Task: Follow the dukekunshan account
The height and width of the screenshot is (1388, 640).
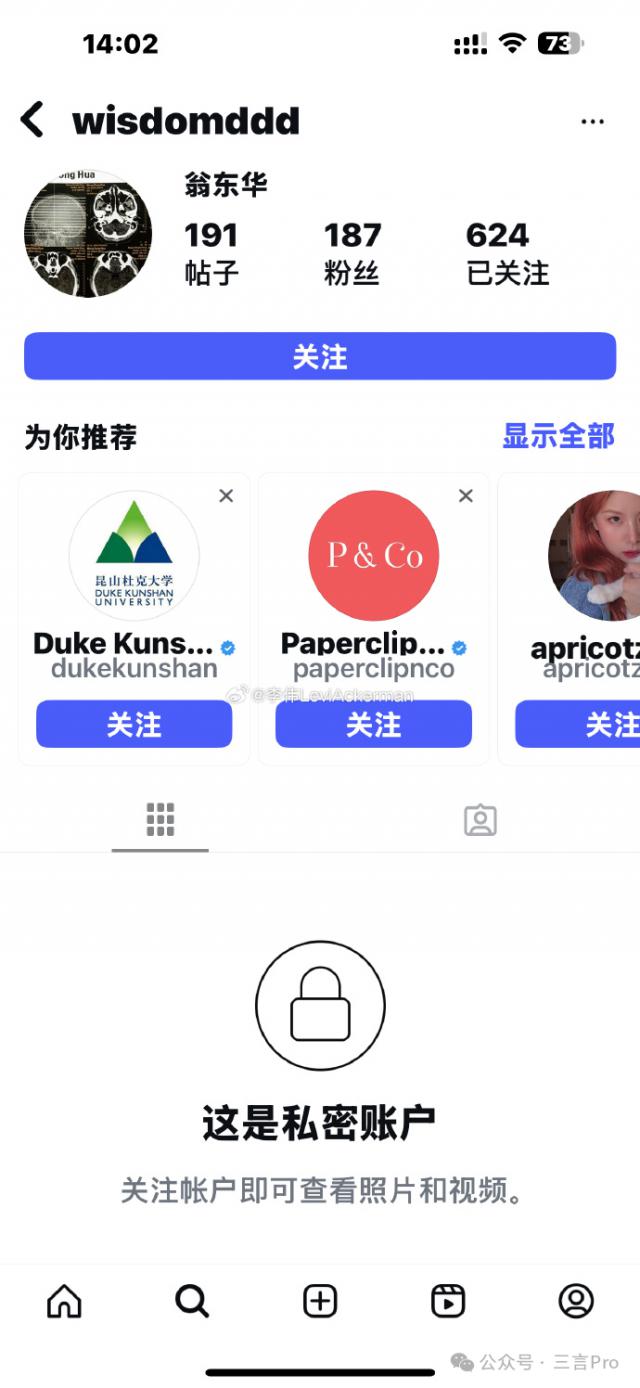Action: (134, 724)
